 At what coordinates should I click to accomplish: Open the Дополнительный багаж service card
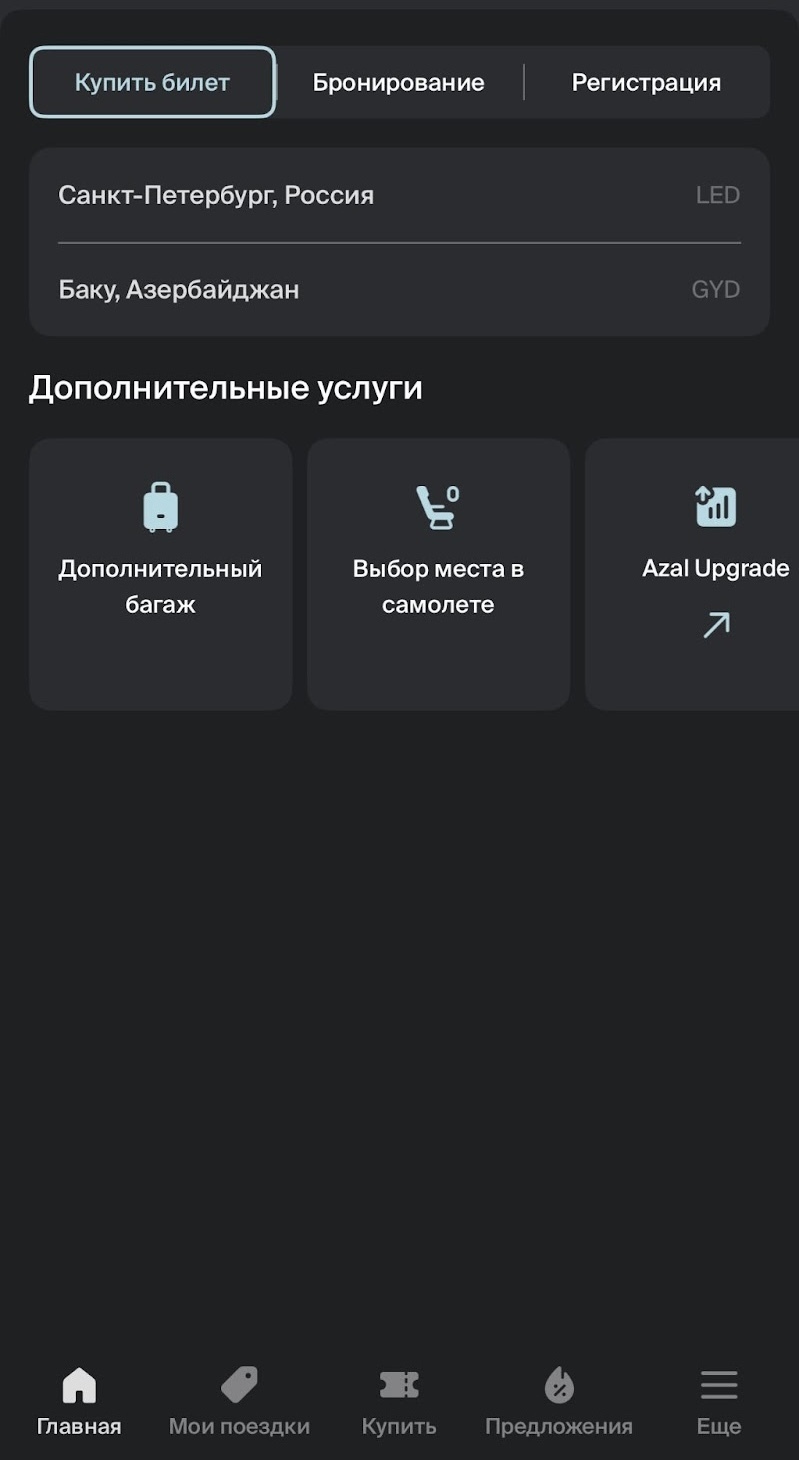160,574
